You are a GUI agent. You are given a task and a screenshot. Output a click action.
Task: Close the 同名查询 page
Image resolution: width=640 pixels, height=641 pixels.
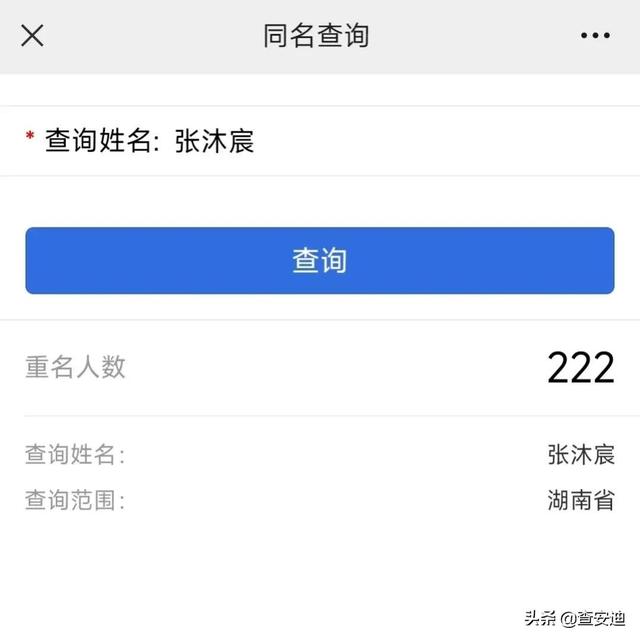(32, 36)
